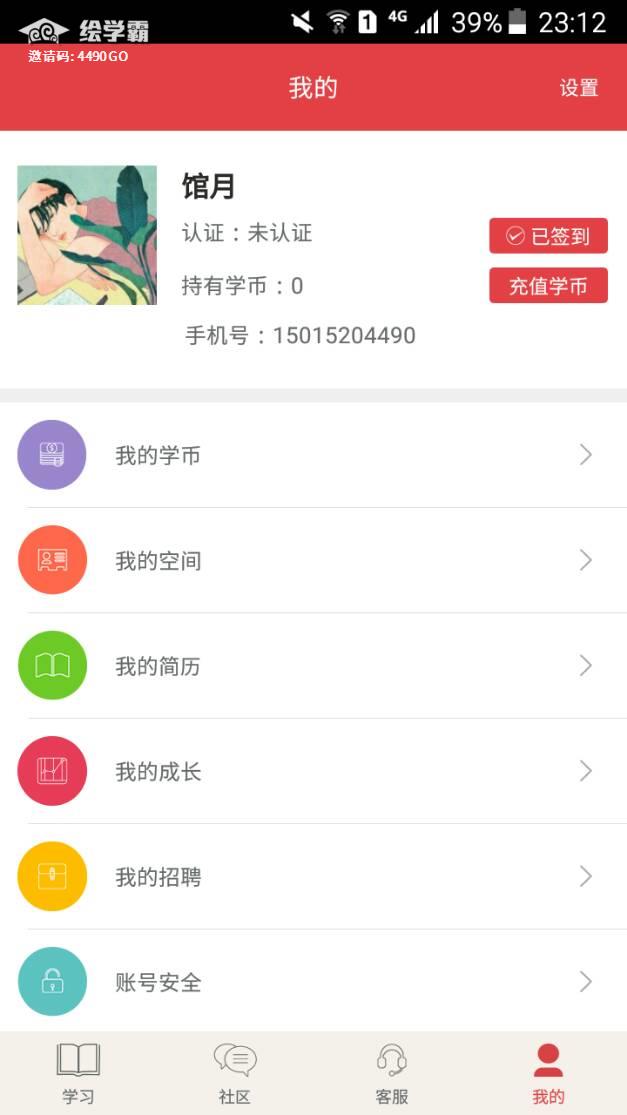Tap the 已签到 check-in button
This screenshot has height=1115, width=627.
coord(548,236)
